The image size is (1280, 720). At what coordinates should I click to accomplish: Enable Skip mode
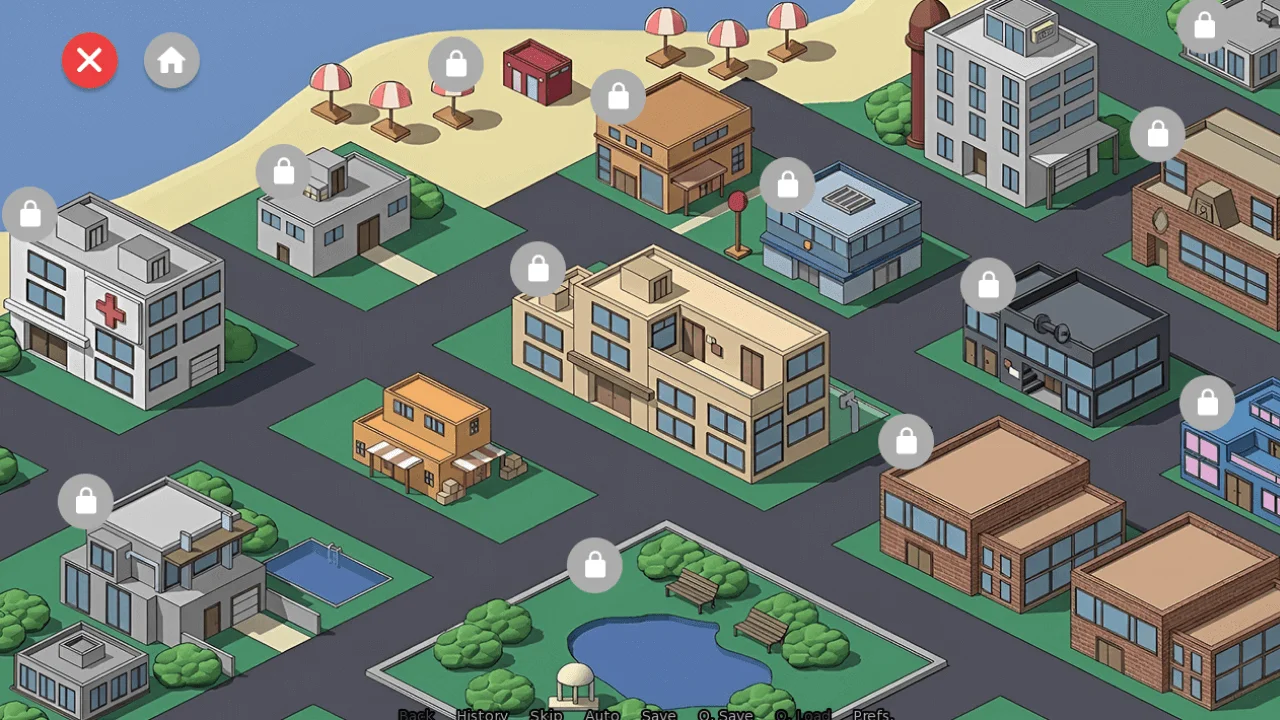point(546,714)
